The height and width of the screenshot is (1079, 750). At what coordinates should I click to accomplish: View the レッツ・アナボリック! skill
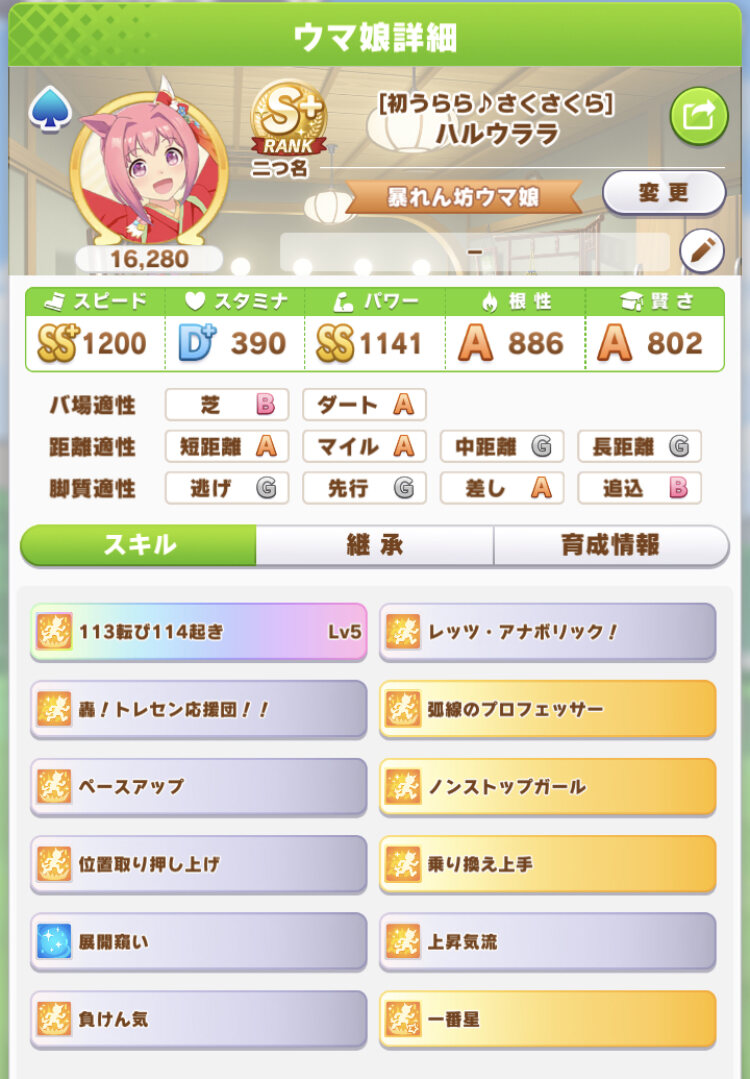pos(548,632)
